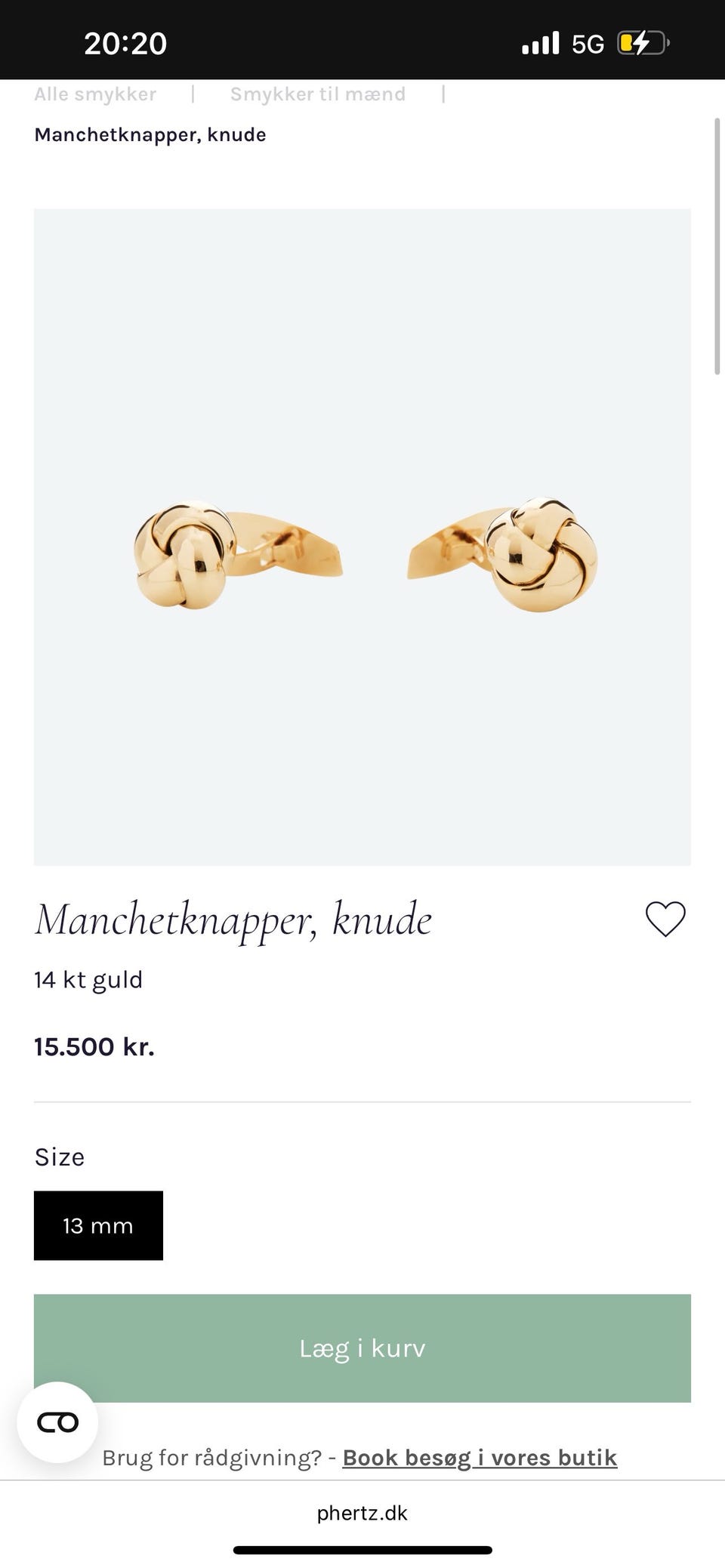Open the round floating widget button
Screen dimensions: 725x1568
[x=57, y=1422]
